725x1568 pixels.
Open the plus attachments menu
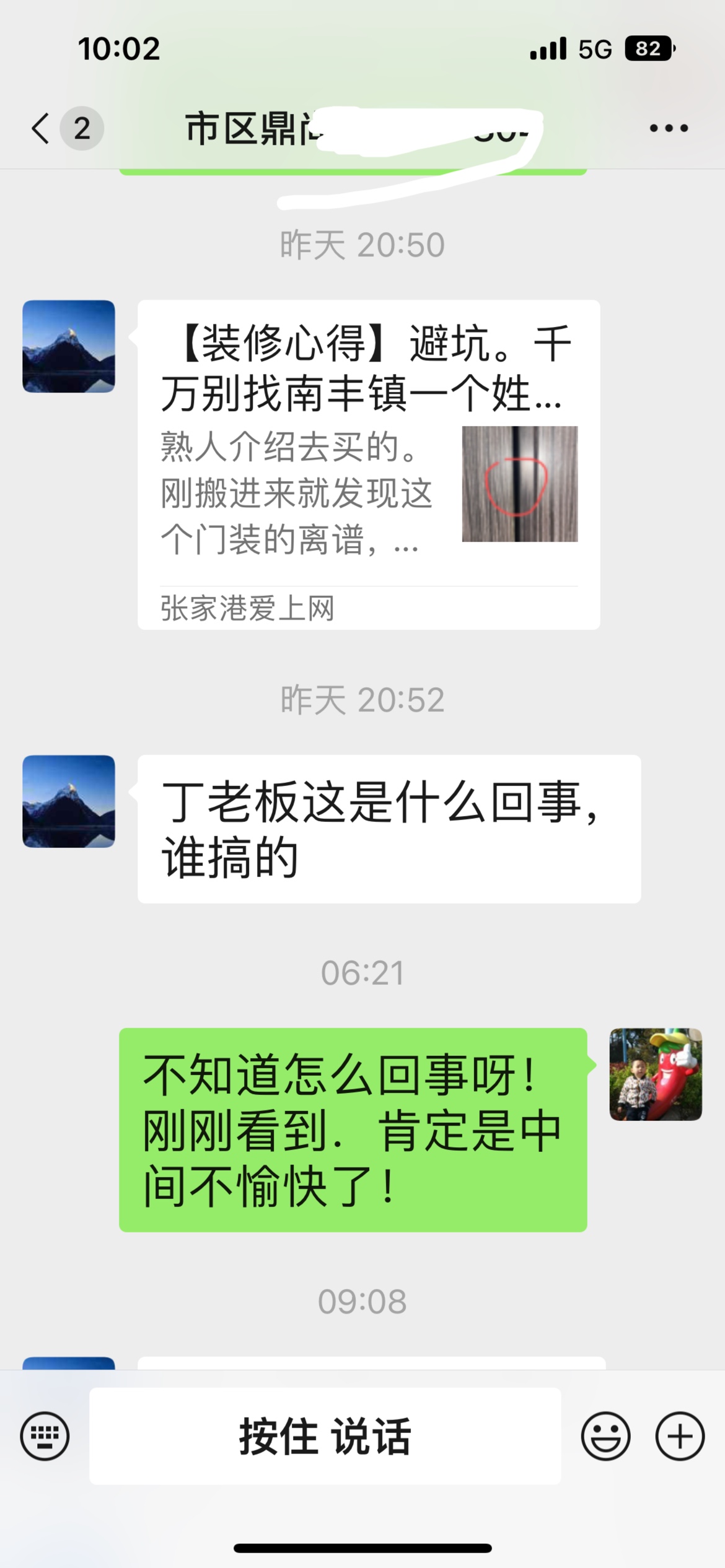coord(680,1435)
